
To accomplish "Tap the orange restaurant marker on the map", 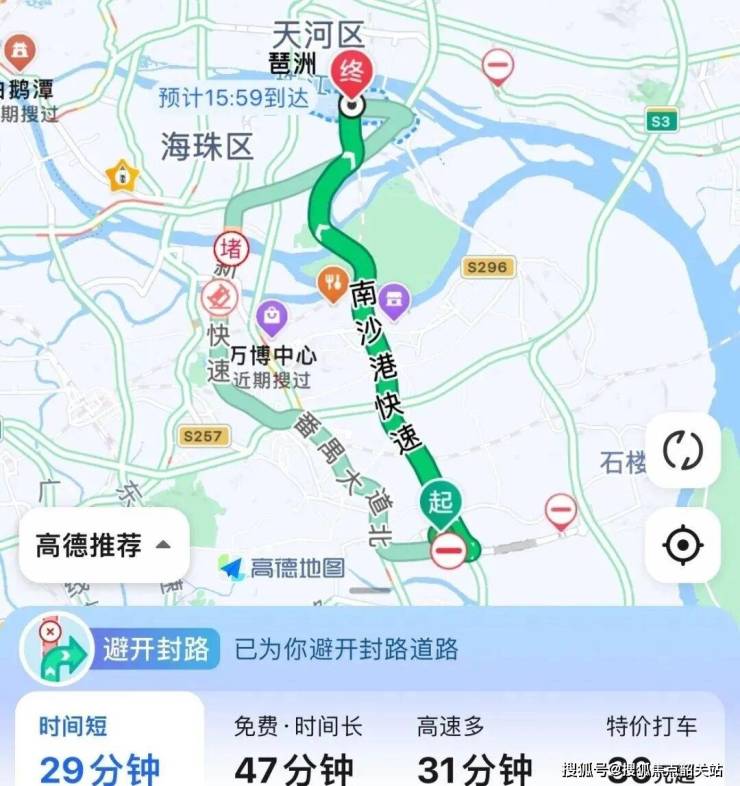I will [x=332, y=285].
